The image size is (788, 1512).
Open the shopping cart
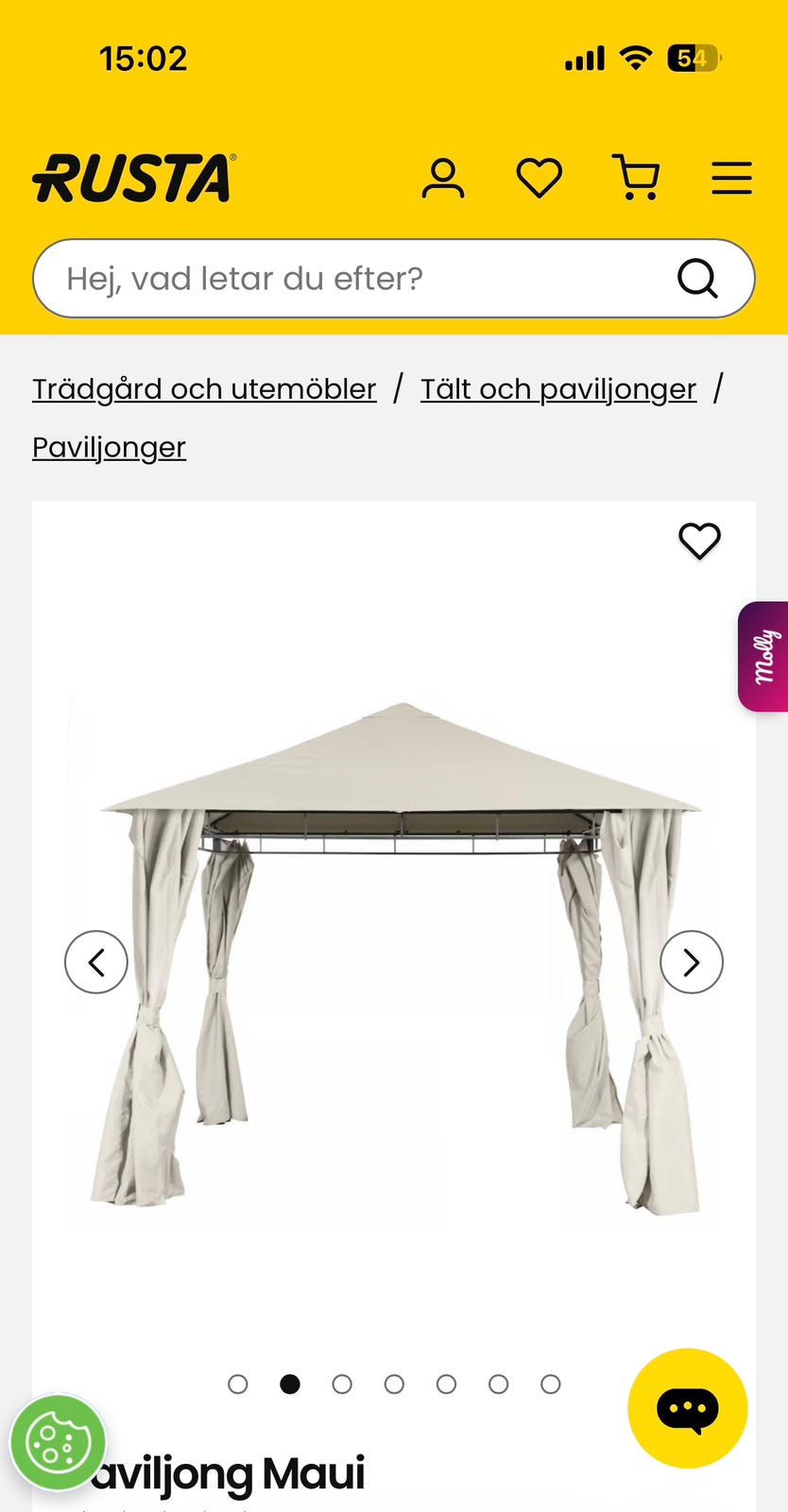click(x=637, y=179)
